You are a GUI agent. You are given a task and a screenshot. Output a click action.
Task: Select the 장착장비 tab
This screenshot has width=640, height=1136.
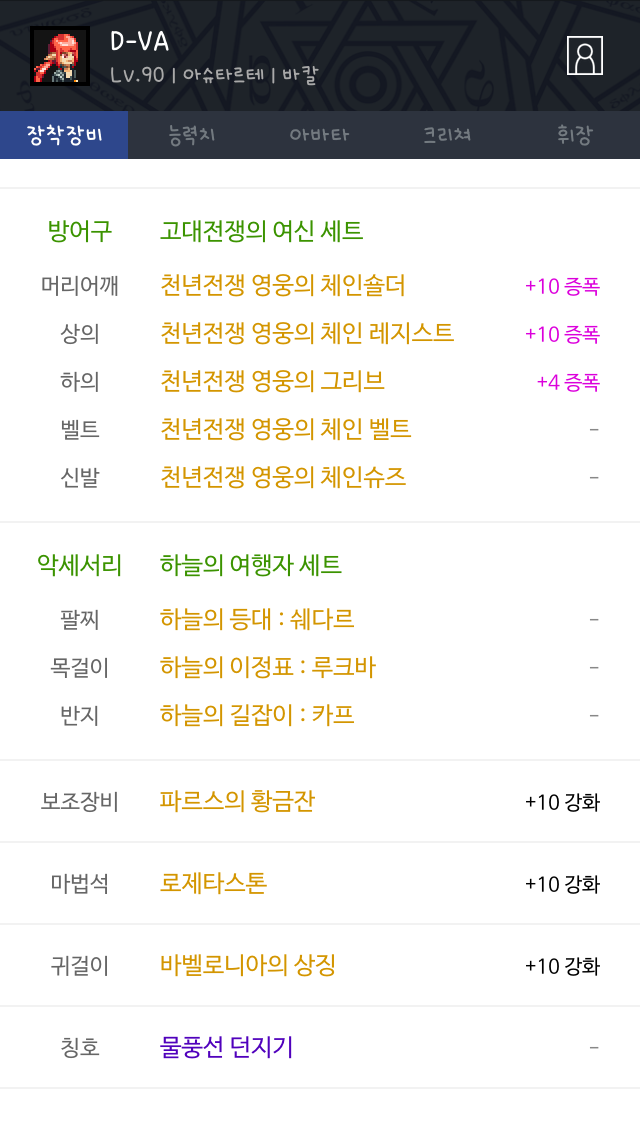coord(64,135)
